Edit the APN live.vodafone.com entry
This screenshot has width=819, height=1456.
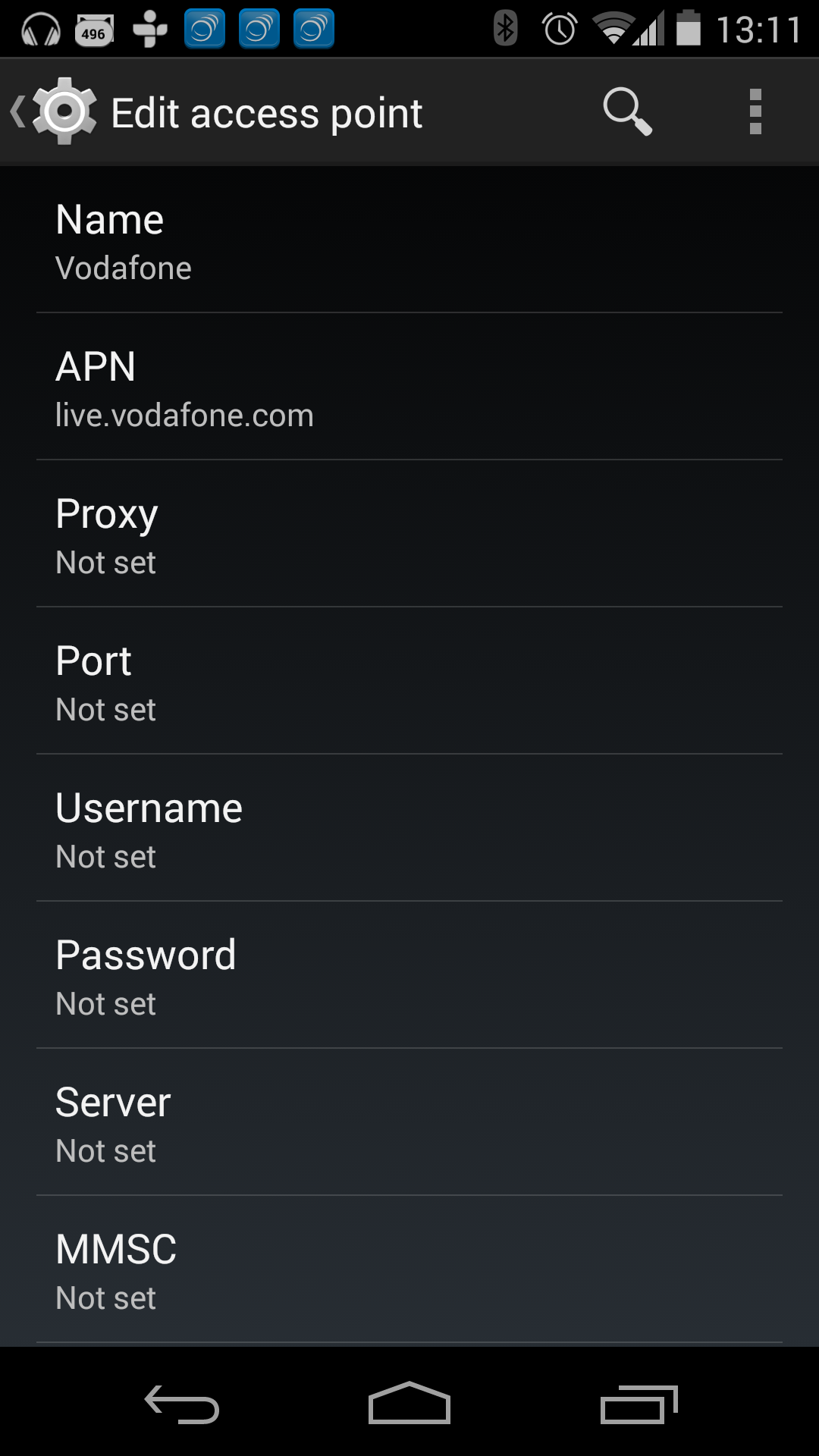[409, 388]
